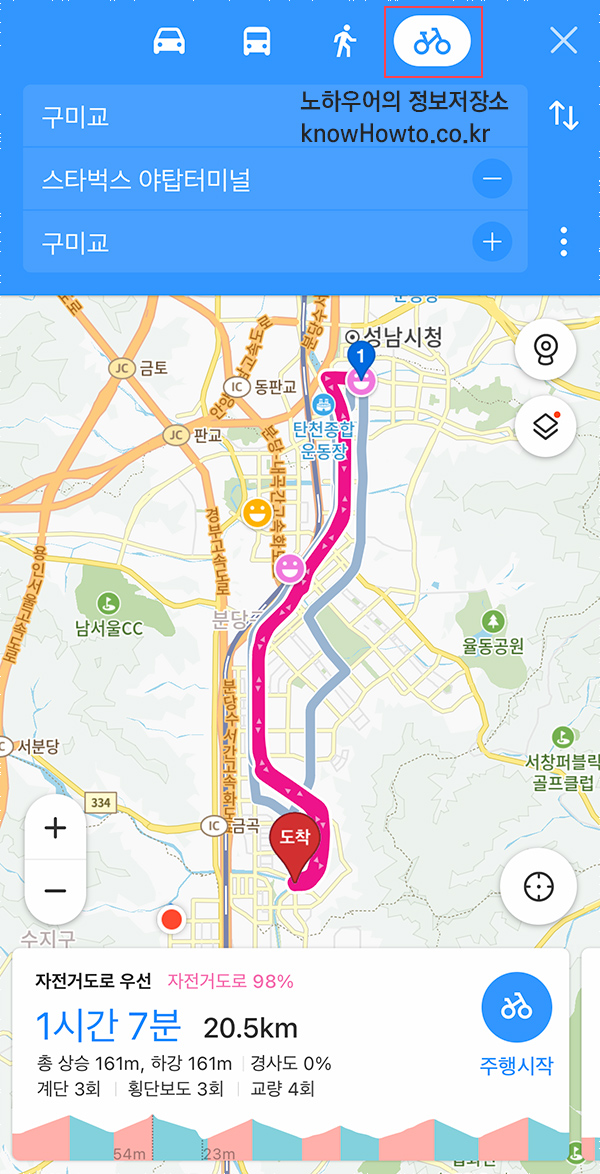This screenshot has height=1174, width=600.
Task: Select the bicycle directions tab
Action: (x=432, y=42)
